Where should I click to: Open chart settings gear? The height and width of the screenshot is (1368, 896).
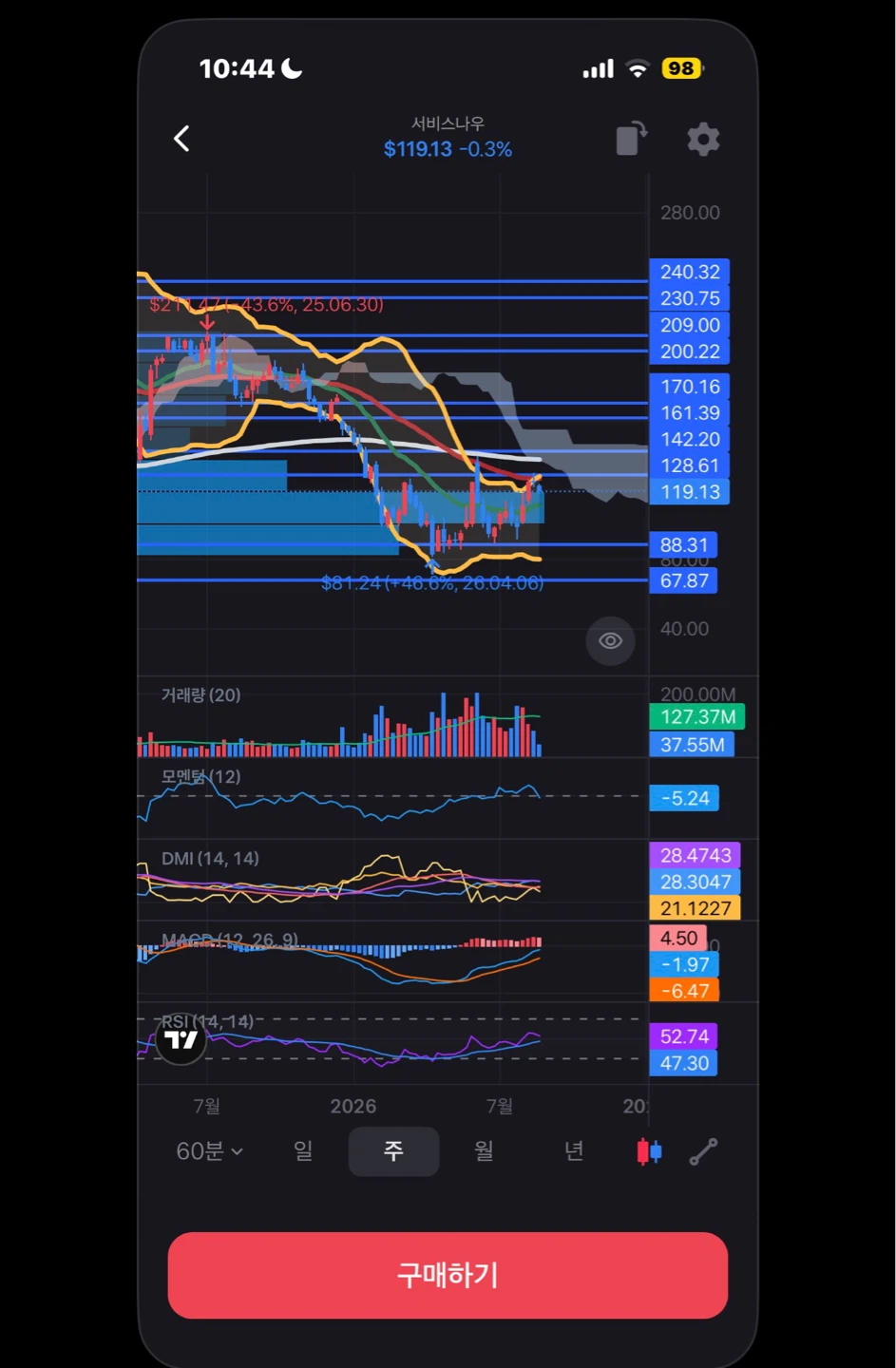pyautogui.click(x=703, y=139)
